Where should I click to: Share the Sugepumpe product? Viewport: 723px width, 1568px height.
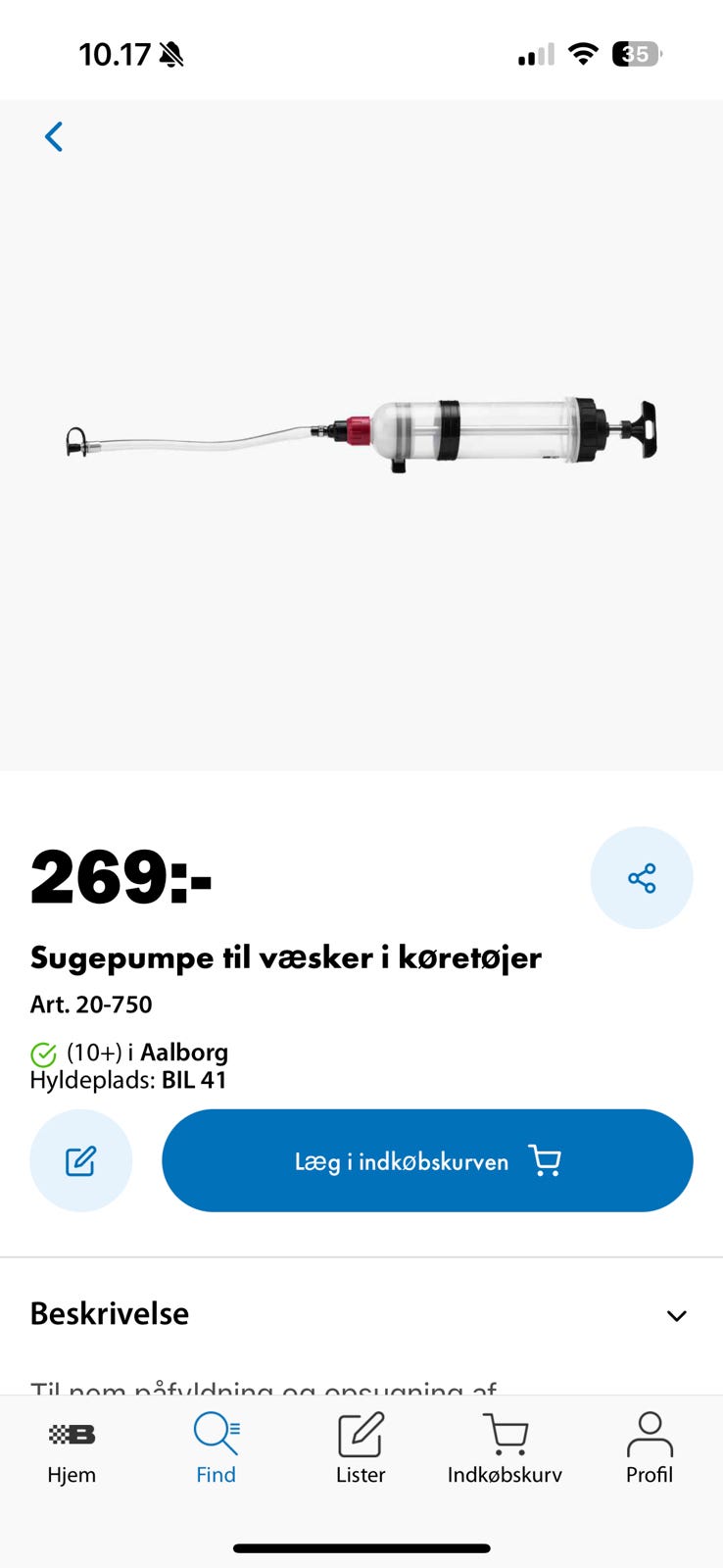(642, 878)
